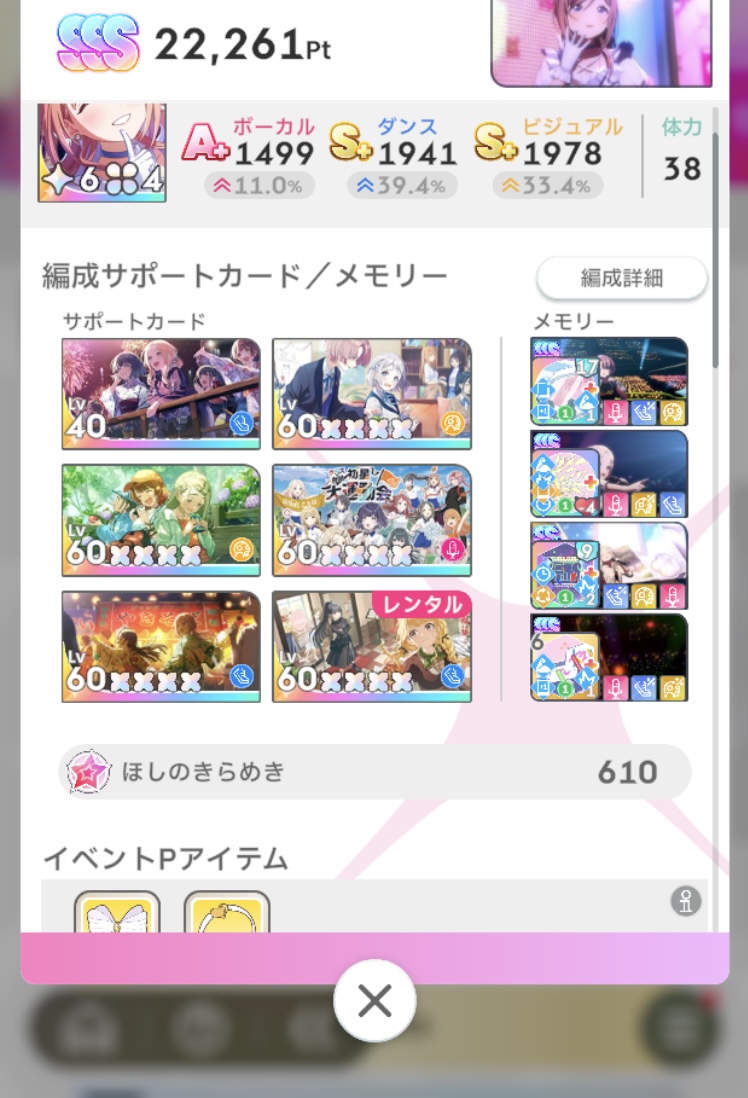
Task: View the second memory card
Action: [609, 474]
